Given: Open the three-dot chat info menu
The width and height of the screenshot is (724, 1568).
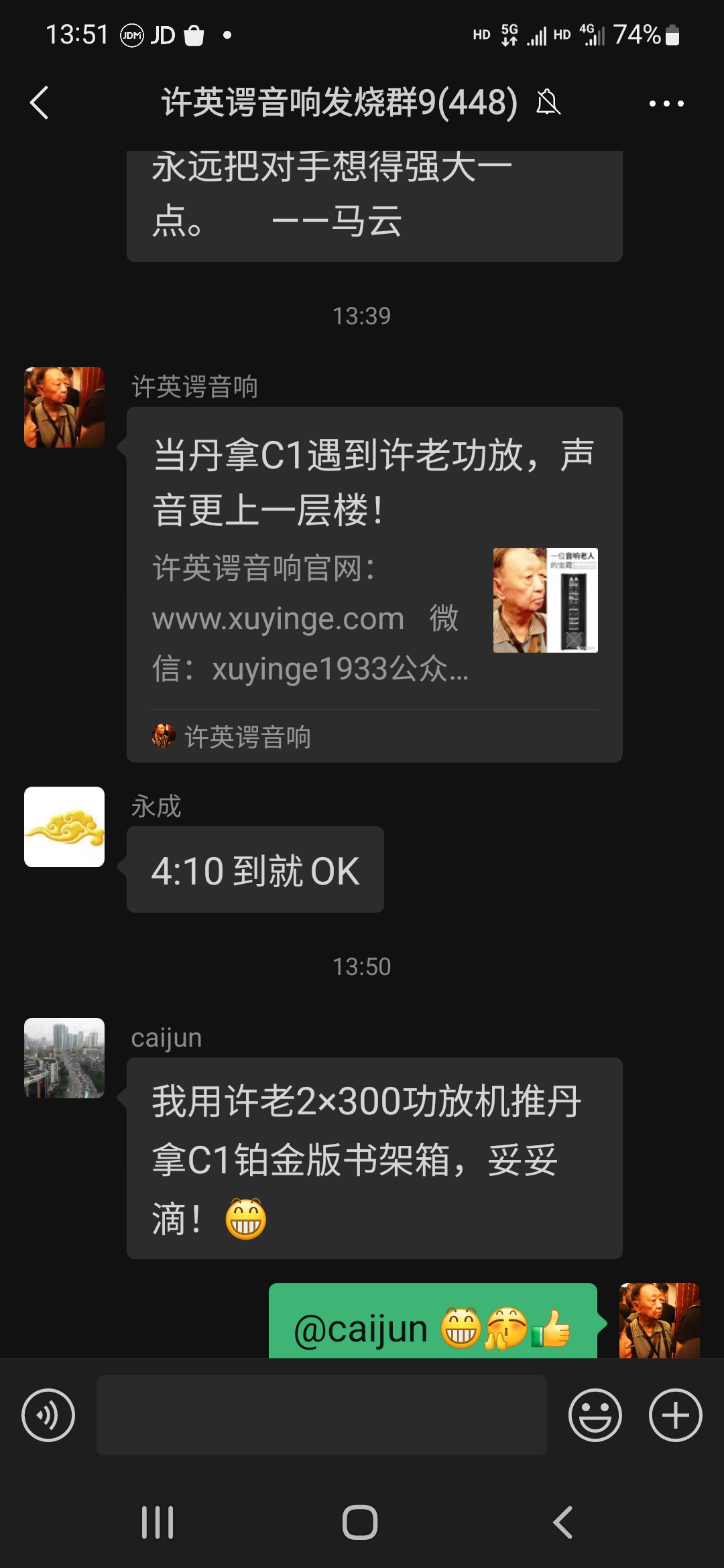Looking at the screenshot, I should [x=666, y=103].
